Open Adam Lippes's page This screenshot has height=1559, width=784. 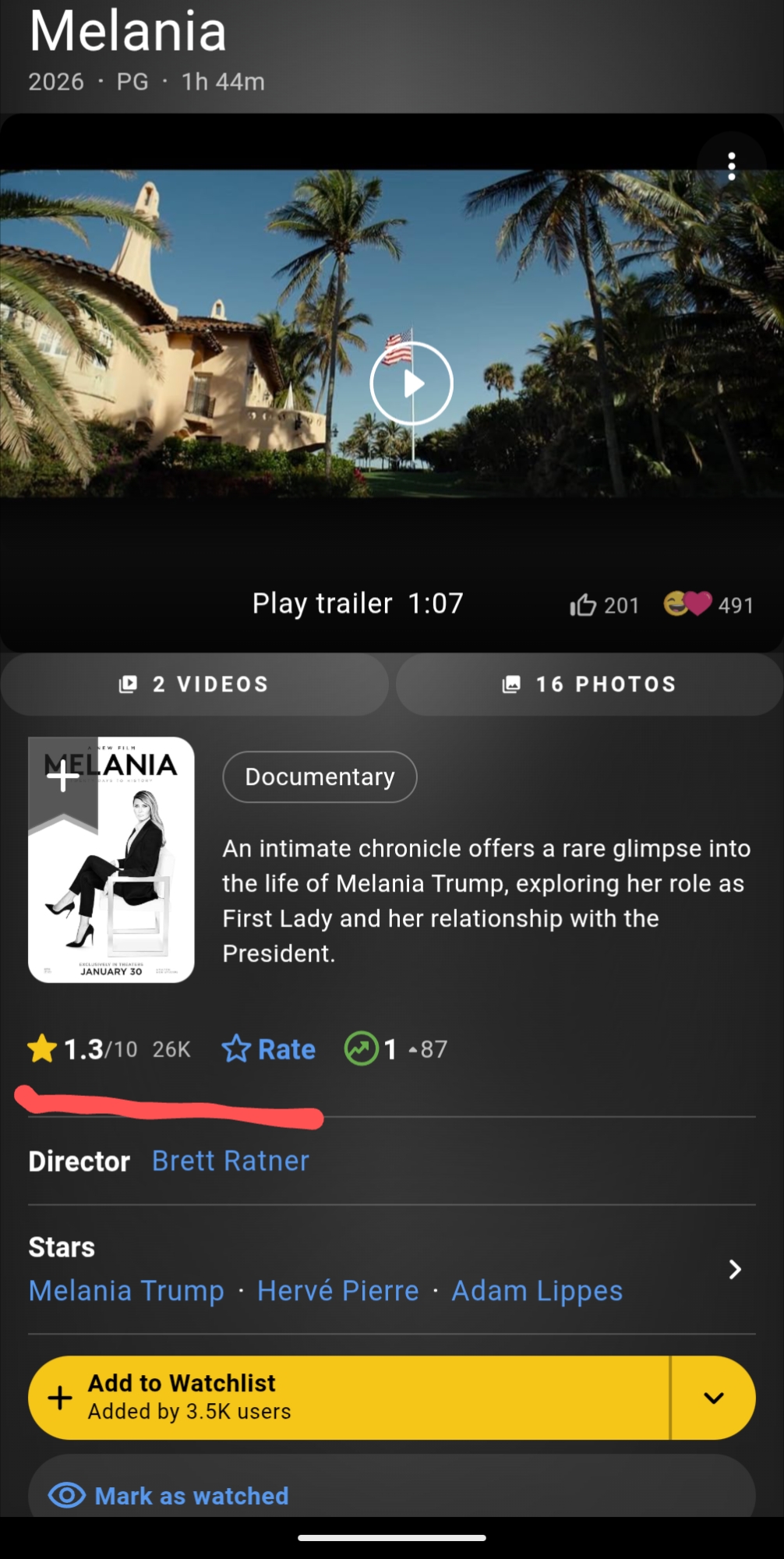tap(537, 1291)
